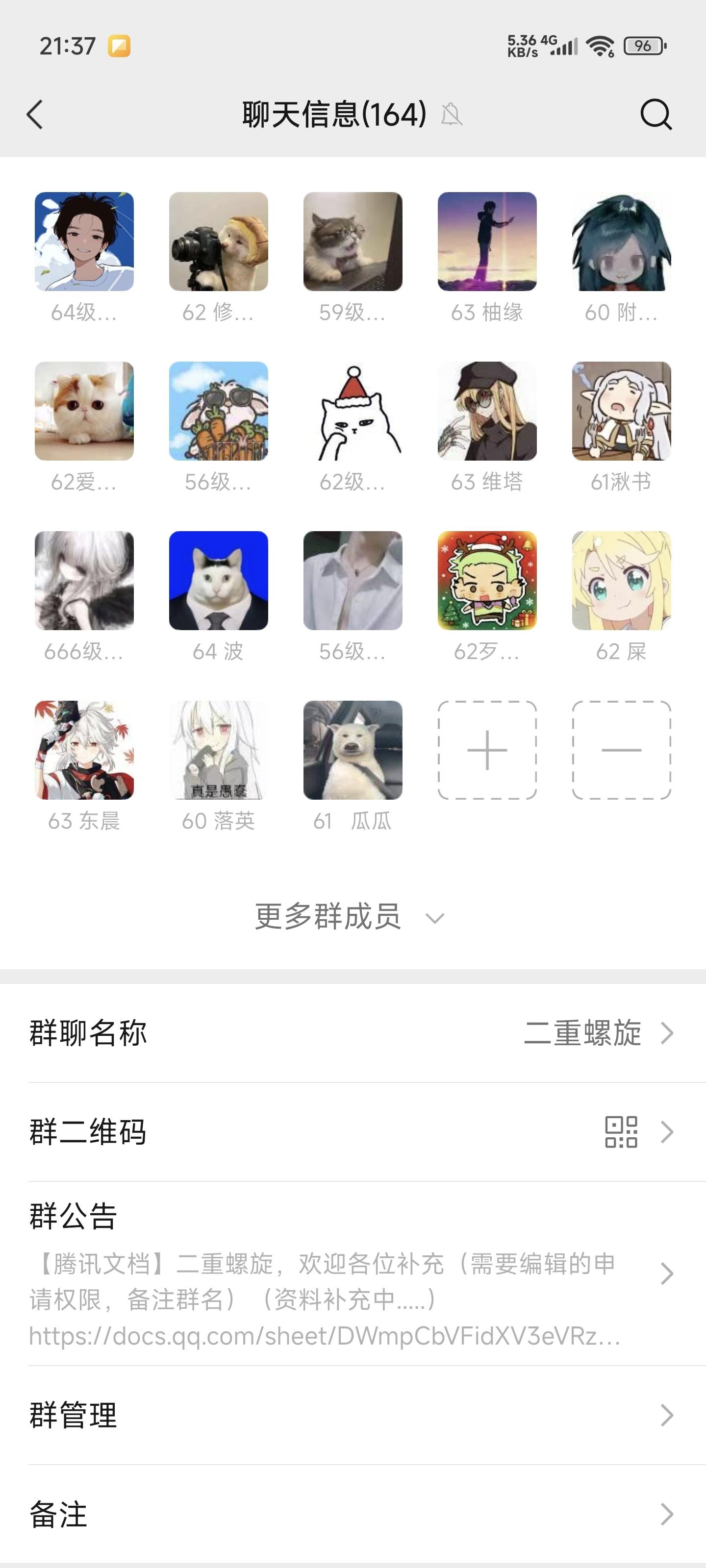View member 61 瓜瓜's profile
Viewport: 706px width, 1568px height.
click(353, 750)
